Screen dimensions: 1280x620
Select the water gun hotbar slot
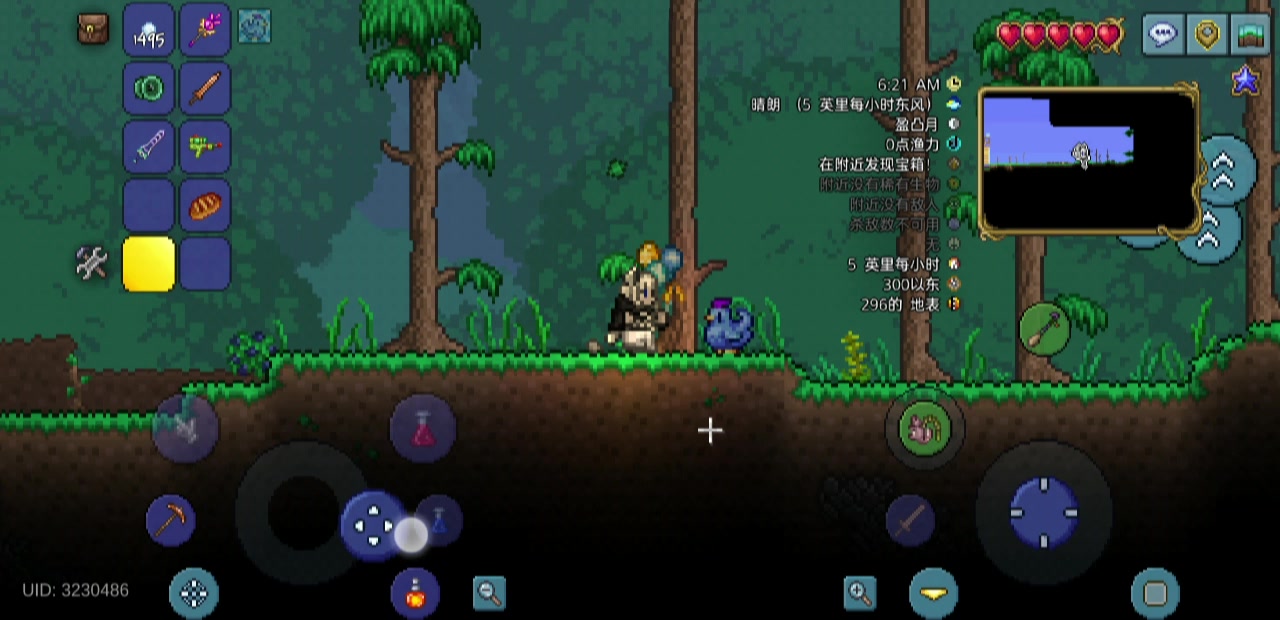click(206, 147)
